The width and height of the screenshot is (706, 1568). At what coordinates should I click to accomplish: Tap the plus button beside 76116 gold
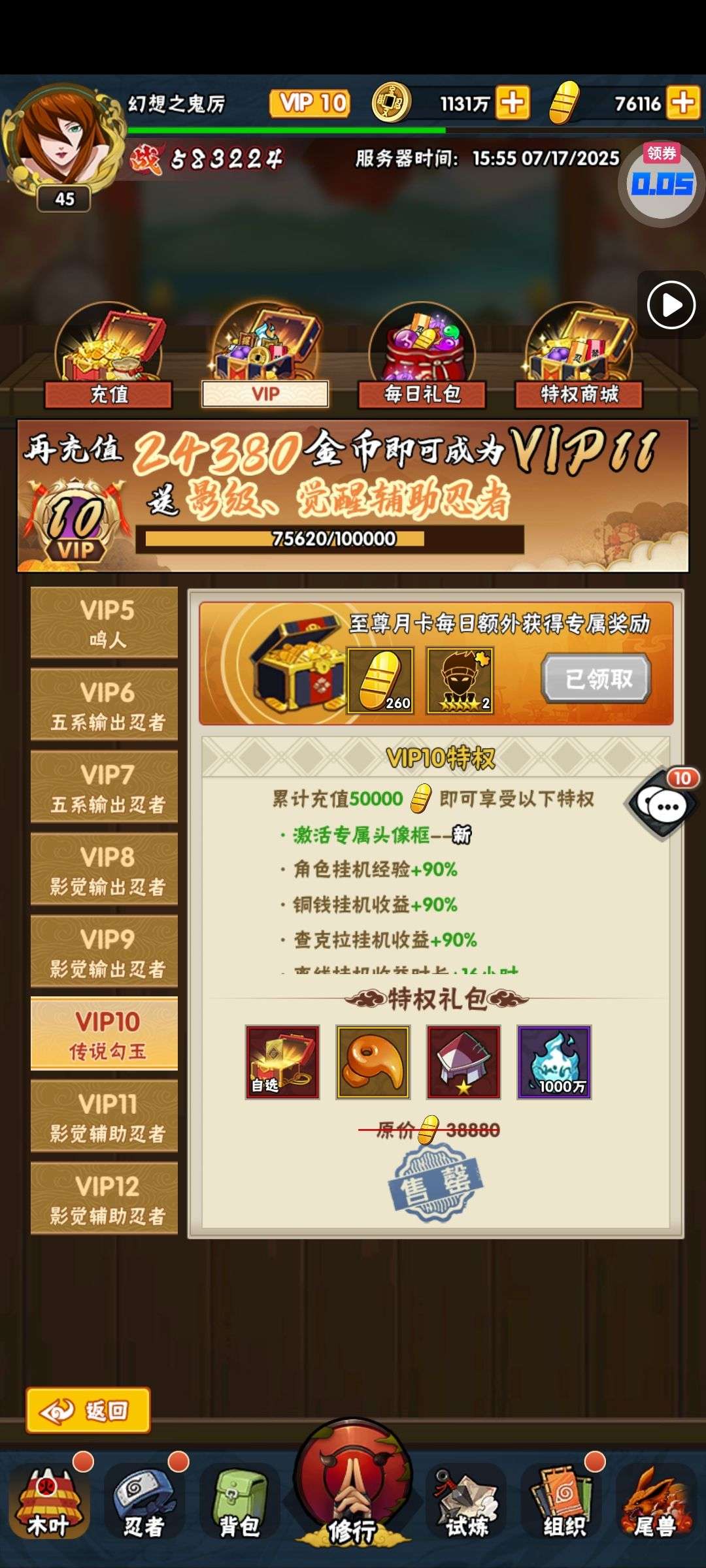point(683,103)
